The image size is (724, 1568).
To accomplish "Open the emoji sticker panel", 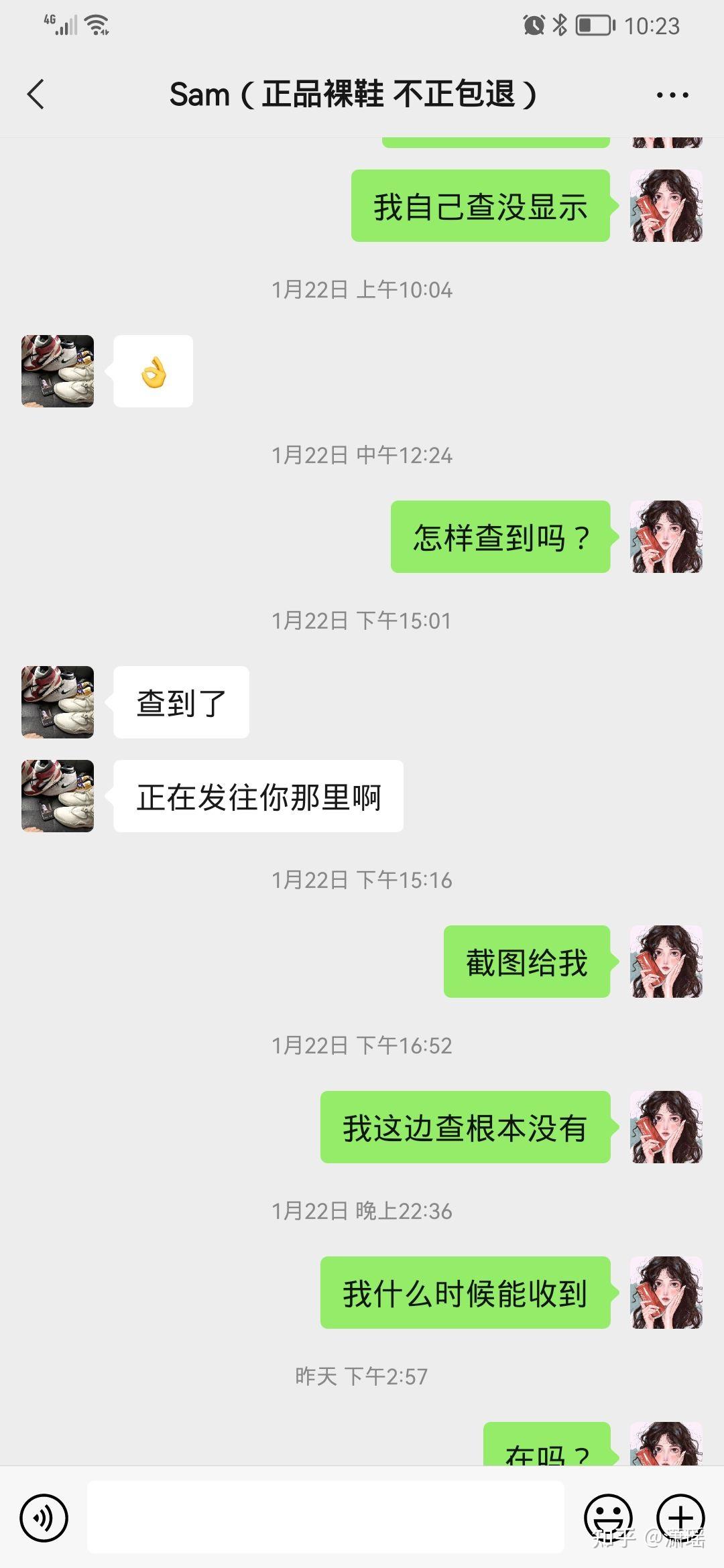I will click(608, 1517).
